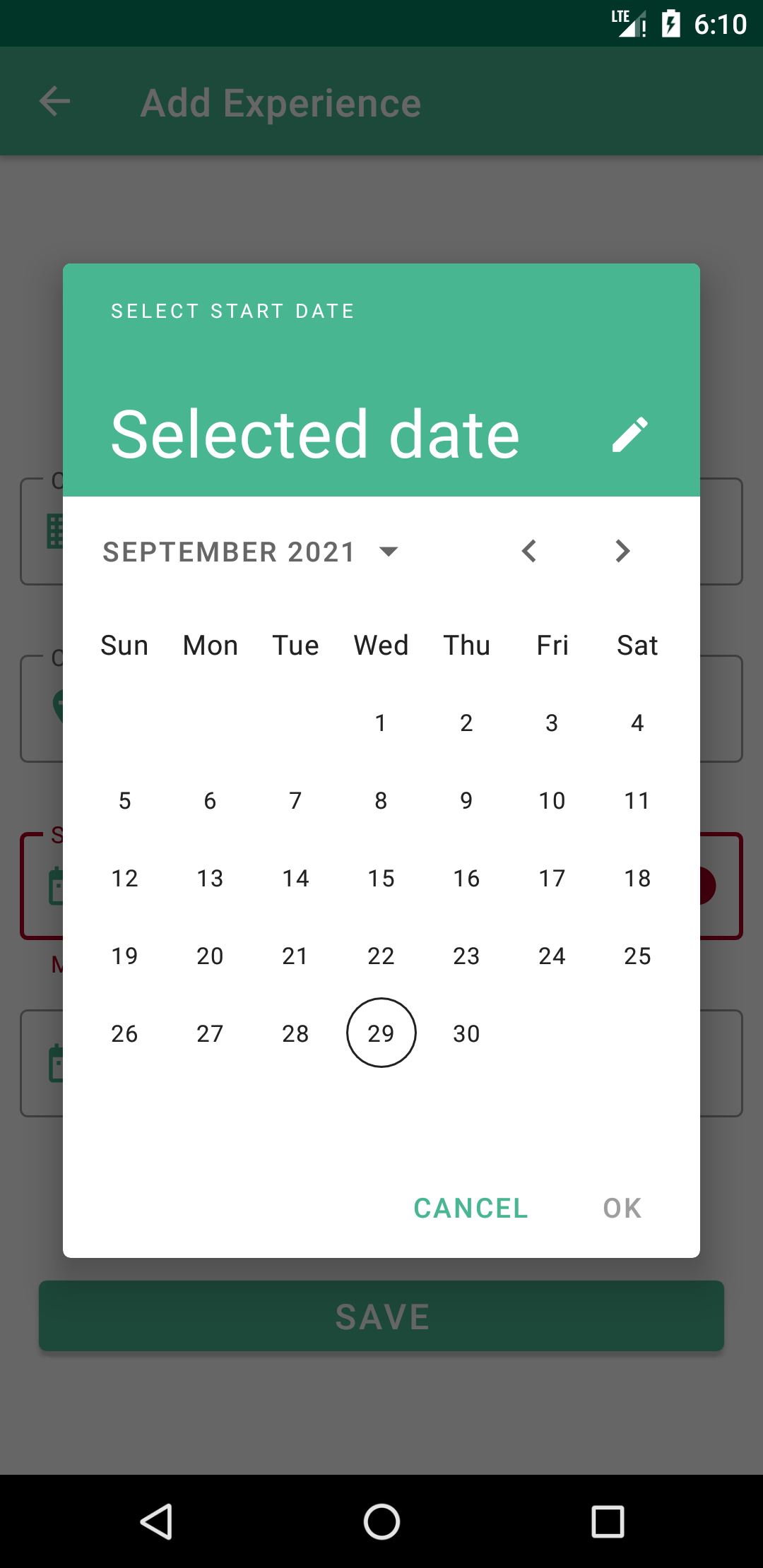The width and height of the screenshot is (763, 1568).
Task: Pick the 10th on the calendar
Action: point(552,800)
